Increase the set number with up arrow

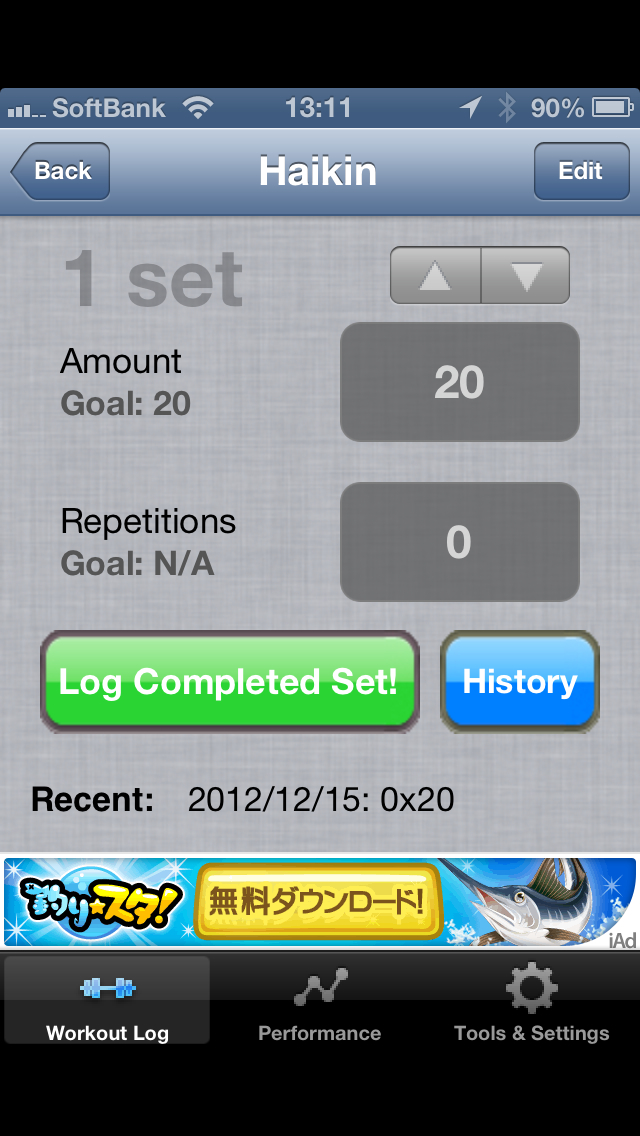coord(435,275)
